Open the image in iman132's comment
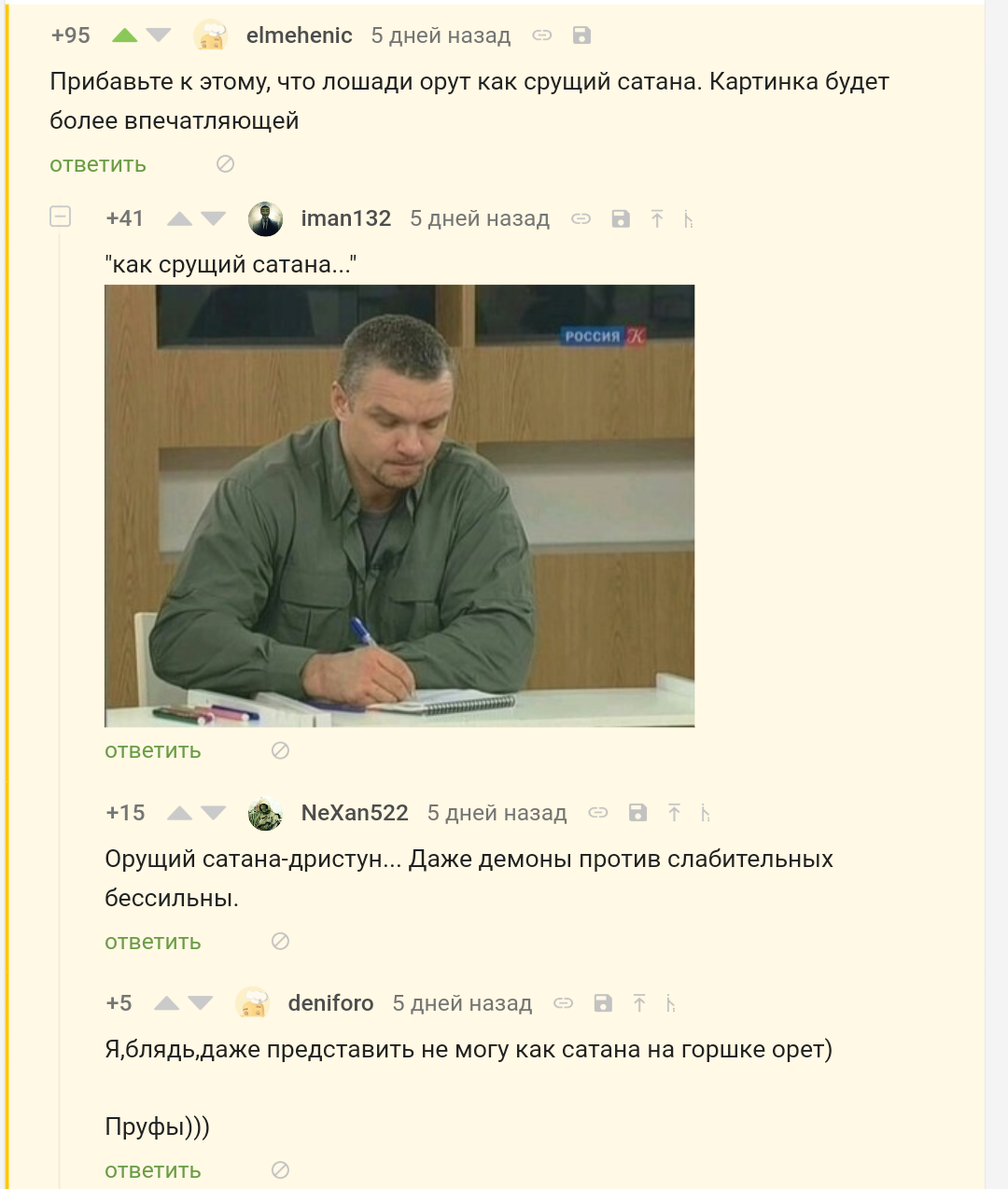This screenshot has width=1008, height=1189. (399, 505)
